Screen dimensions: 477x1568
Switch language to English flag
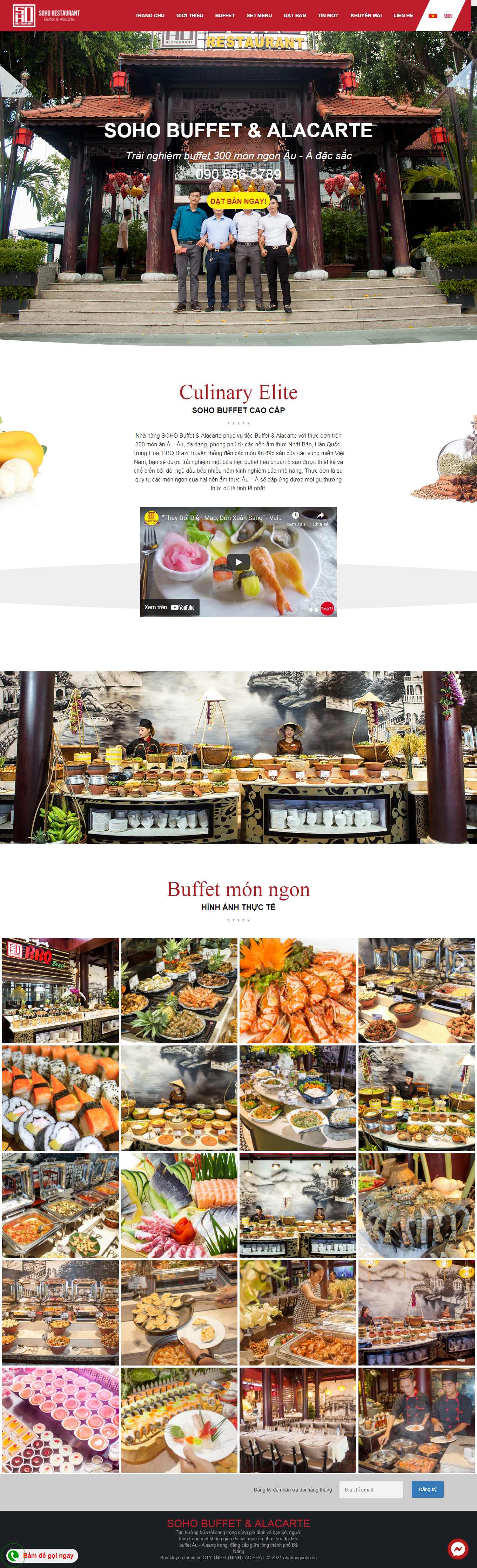coord(448,16)
